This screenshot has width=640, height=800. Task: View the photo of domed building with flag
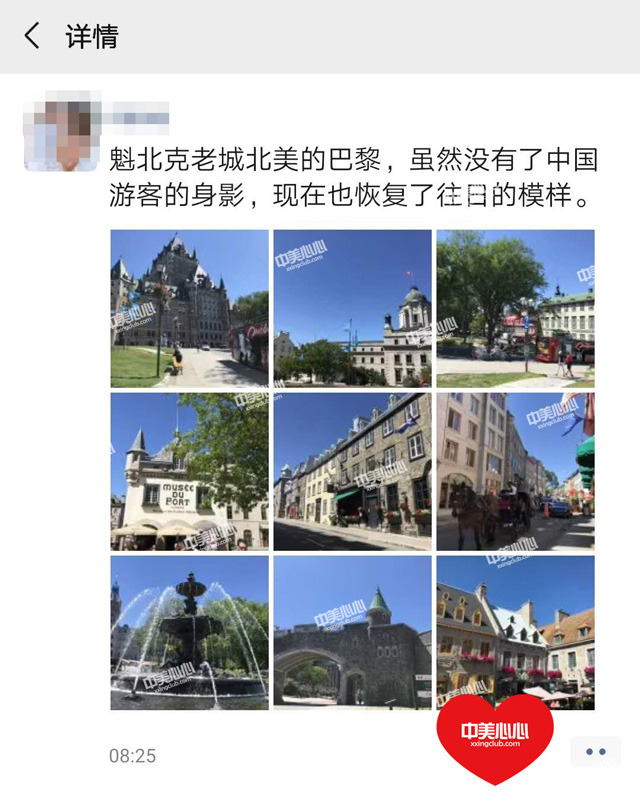352,308
